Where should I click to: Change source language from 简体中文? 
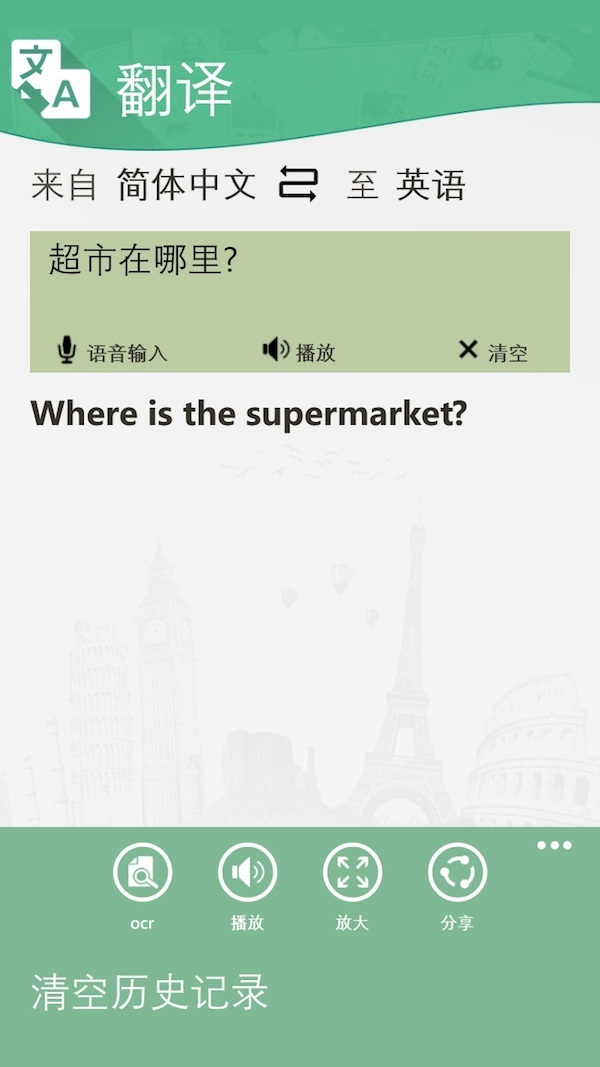(186, 185)
